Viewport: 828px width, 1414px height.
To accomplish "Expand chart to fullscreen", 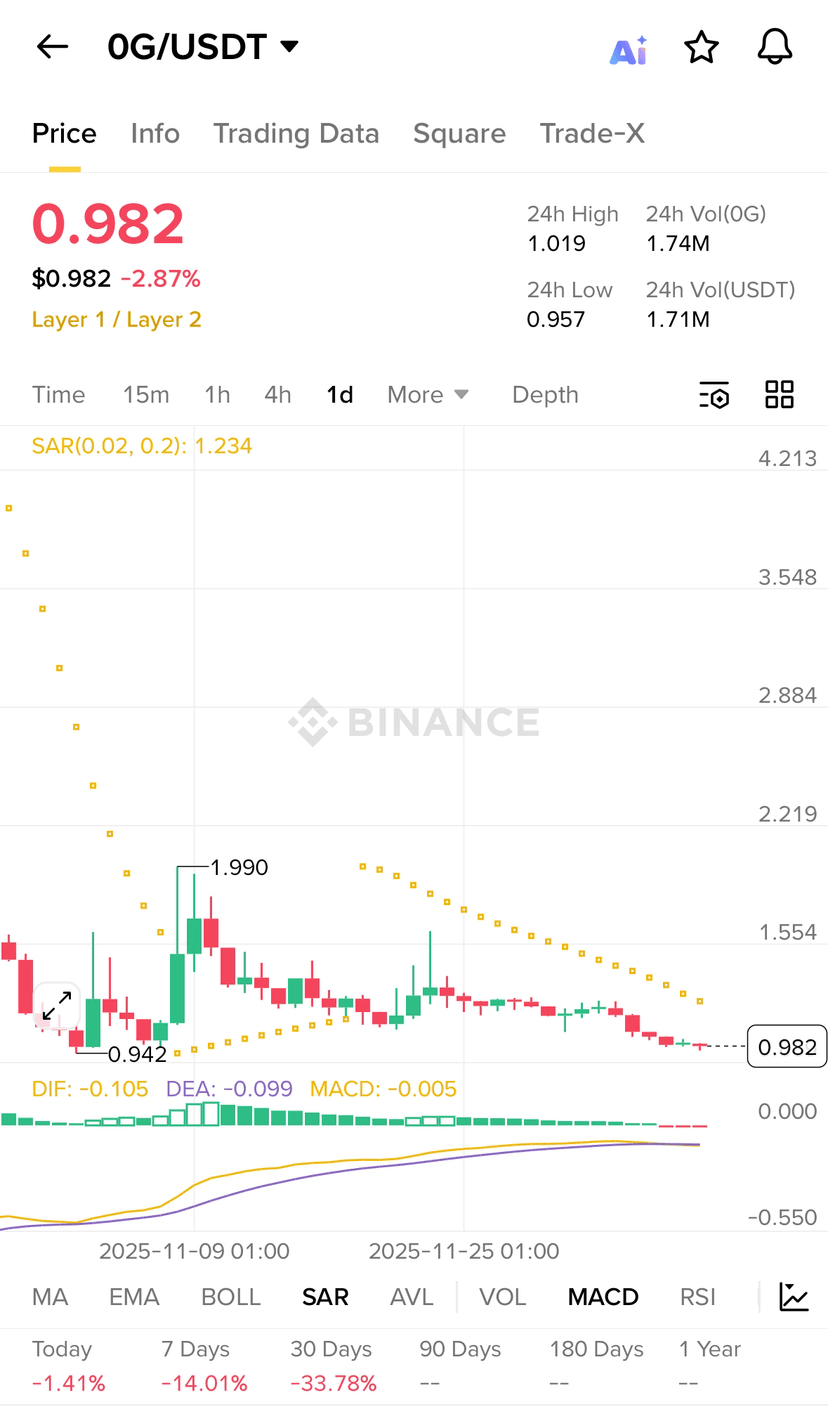I will 56,1005.
